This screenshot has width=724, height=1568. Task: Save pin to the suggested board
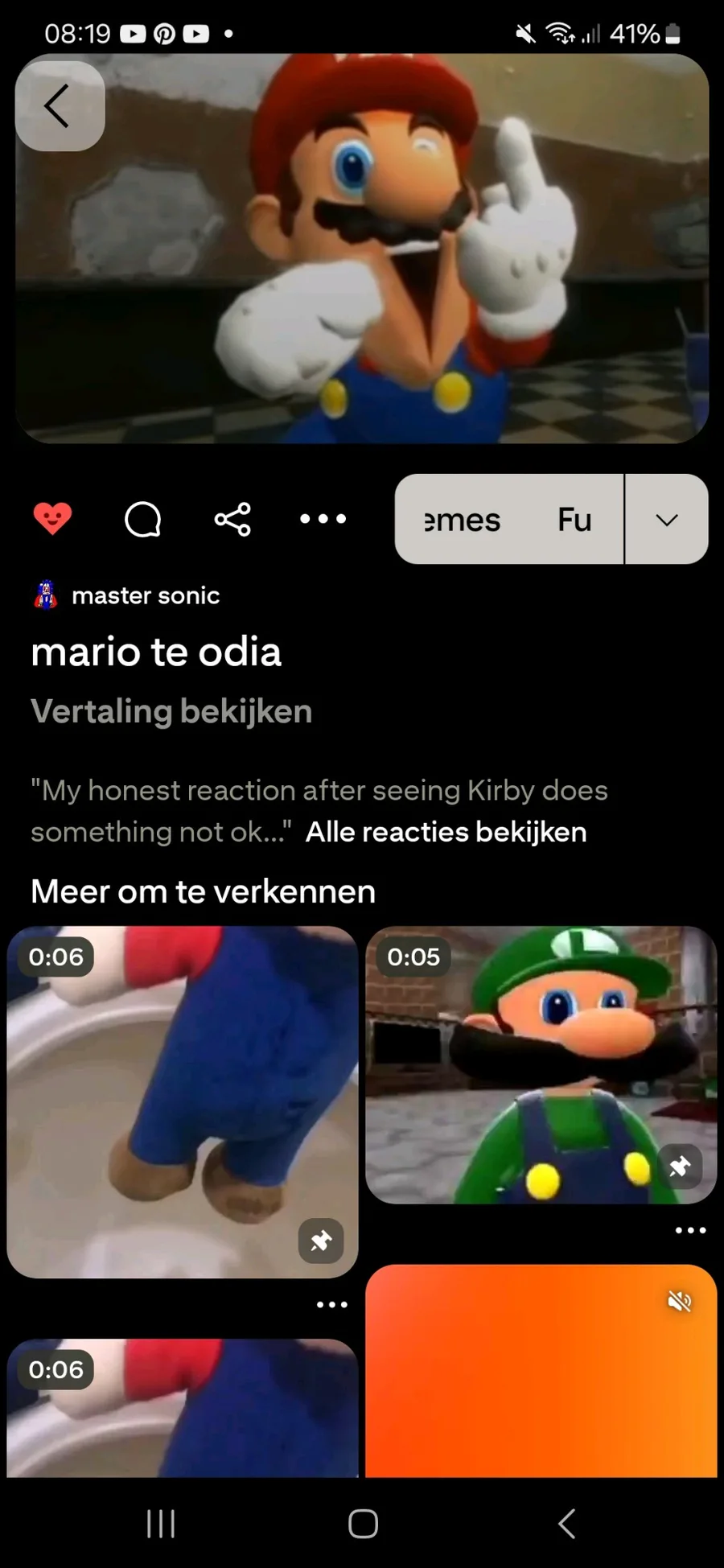(508, 519)
